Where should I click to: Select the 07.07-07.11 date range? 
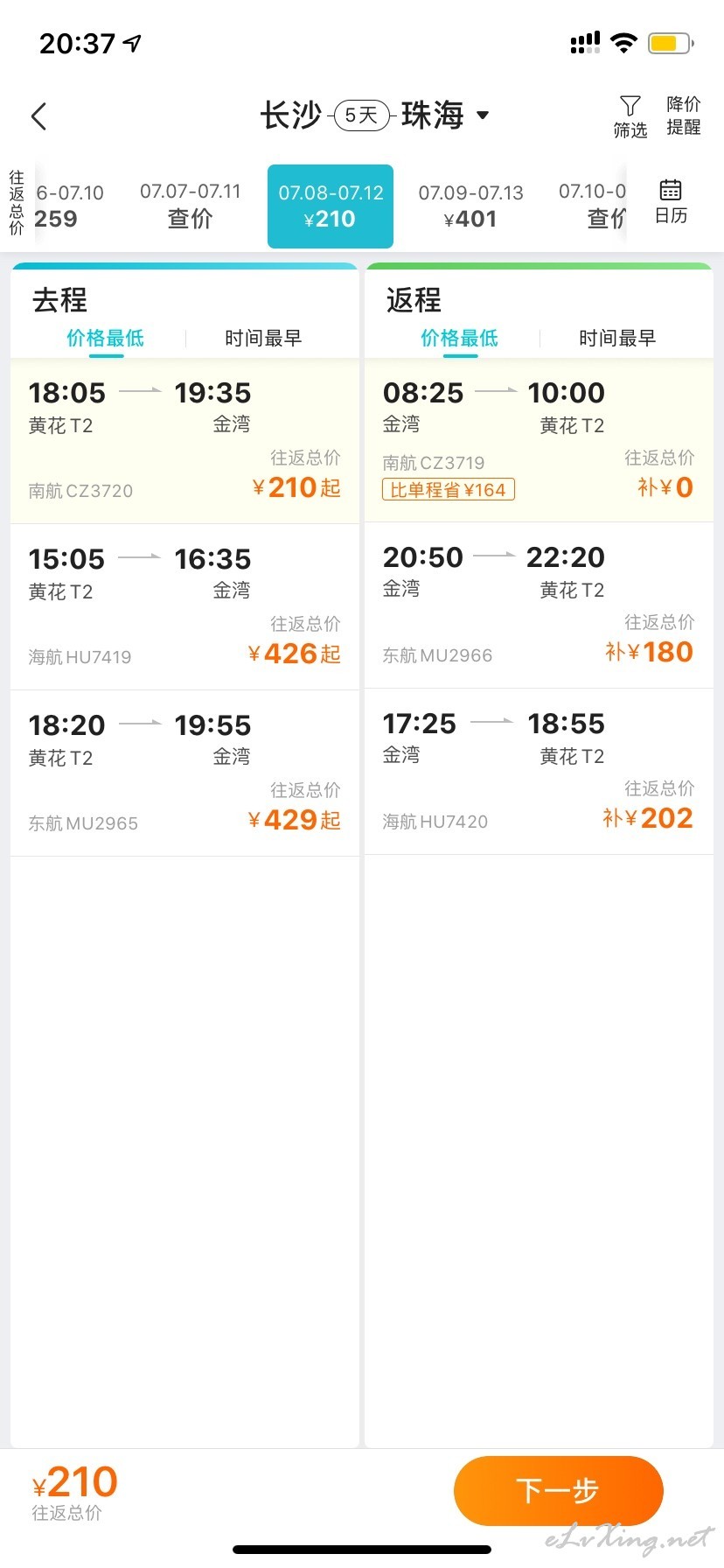[191, 206]
